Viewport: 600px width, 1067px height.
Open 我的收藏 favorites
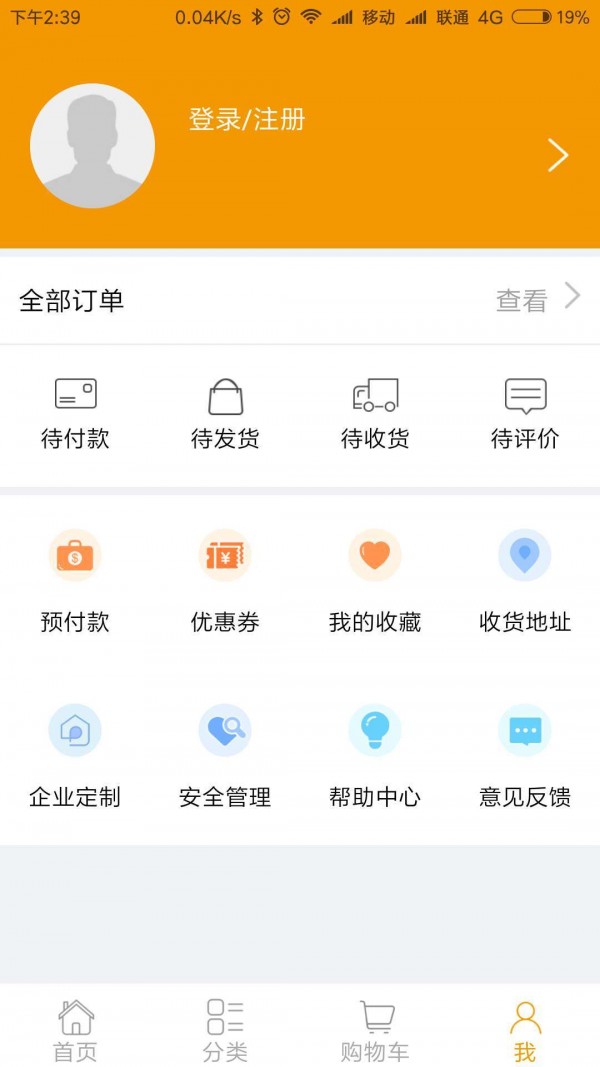[375, 580]
